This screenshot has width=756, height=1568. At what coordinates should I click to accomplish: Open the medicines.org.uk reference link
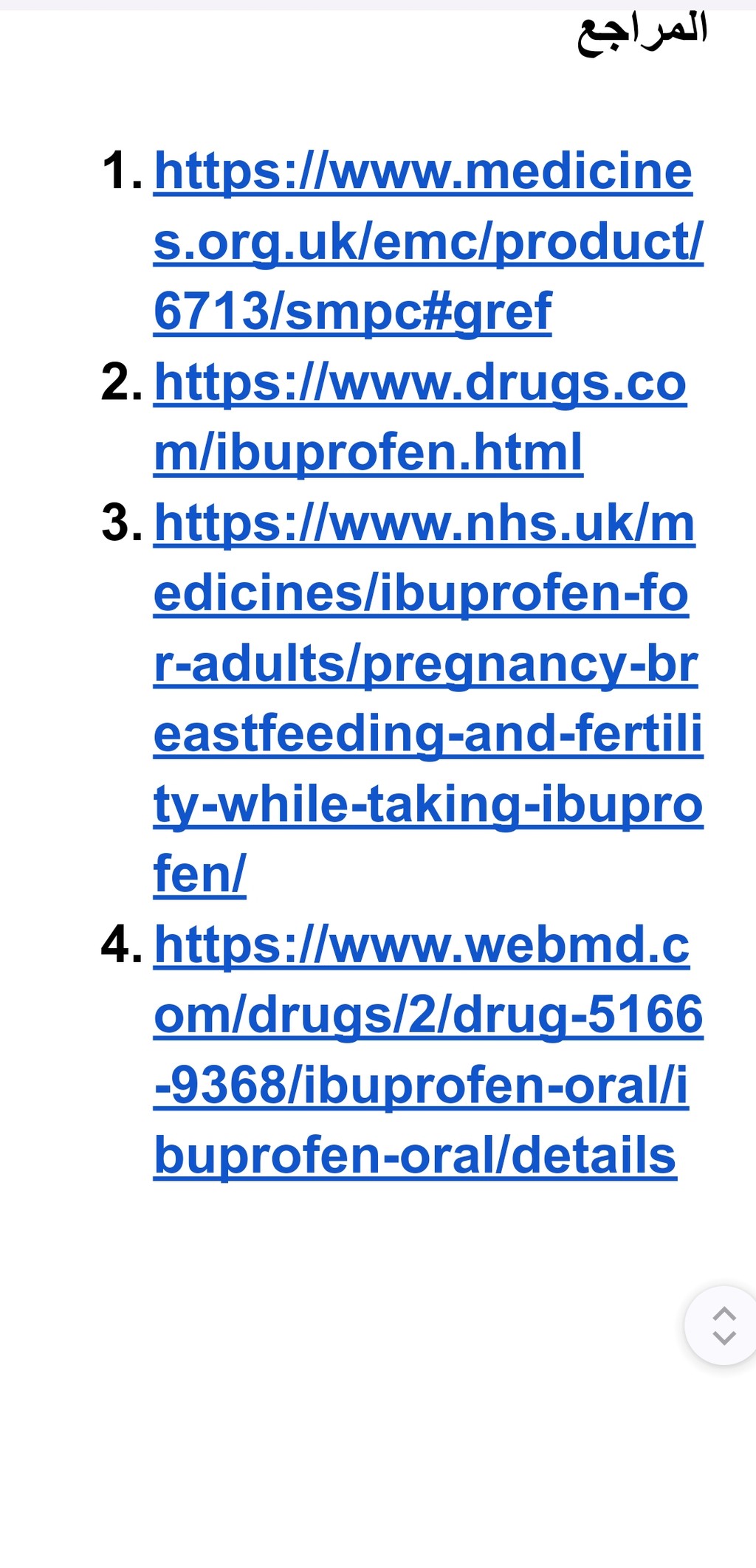coord(428,241)
